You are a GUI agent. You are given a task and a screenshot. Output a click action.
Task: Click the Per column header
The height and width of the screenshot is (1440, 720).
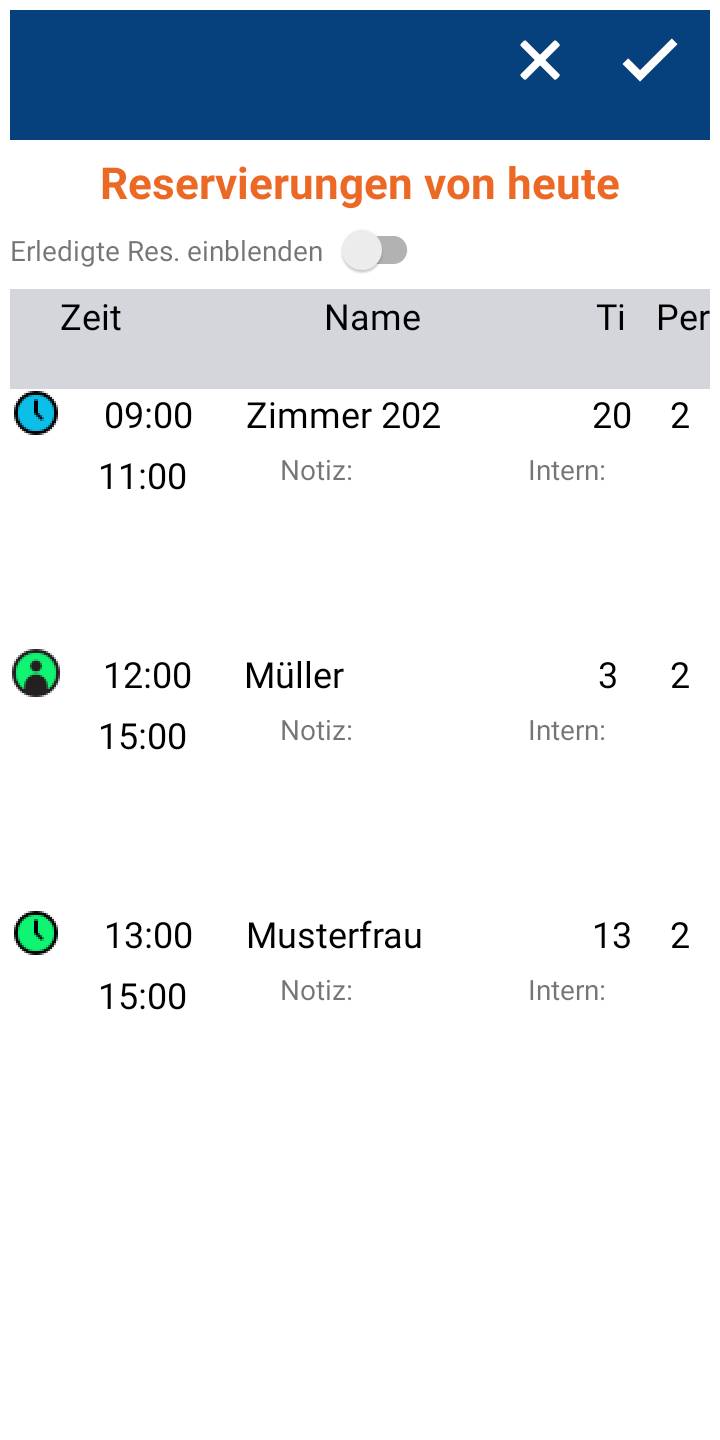click(682, 317)
